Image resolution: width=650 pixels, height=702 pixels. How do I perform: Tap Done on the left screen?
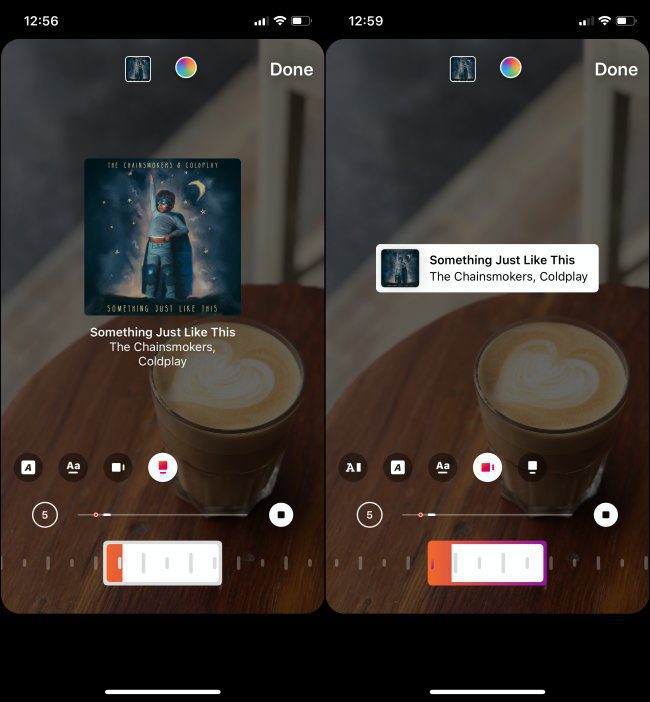[x=291, y=69]
